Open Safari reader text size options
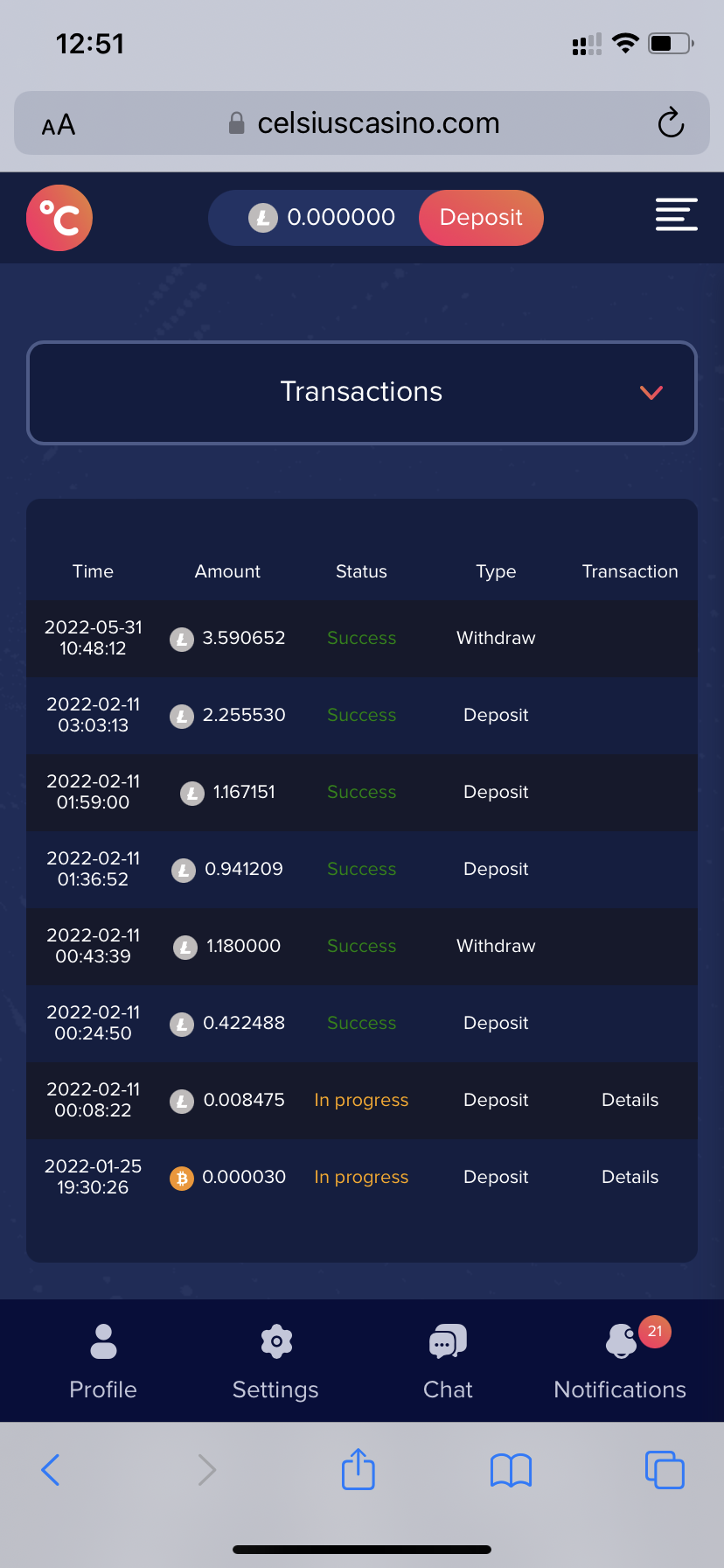The width and height of the screenshot is (724, 1568). pos(59,125)
